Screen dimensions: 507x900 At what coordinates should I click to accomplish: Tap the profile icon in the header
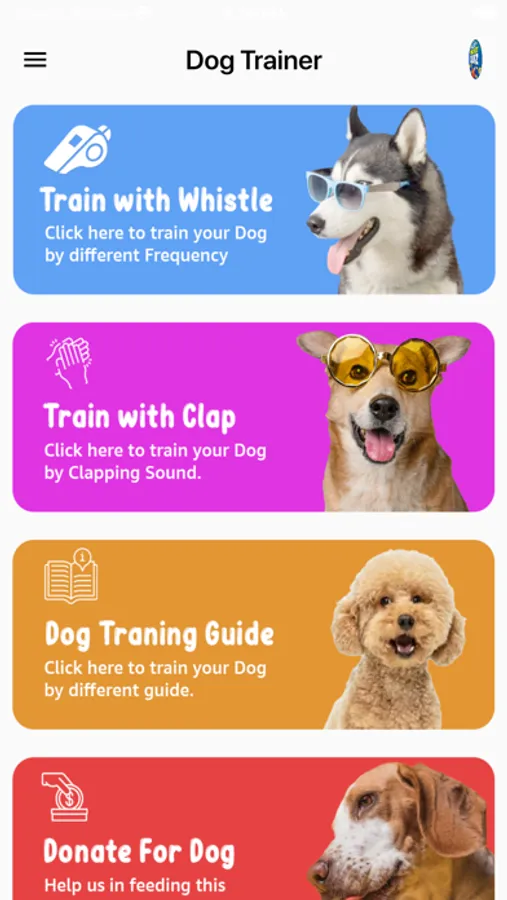click(475, 59)
